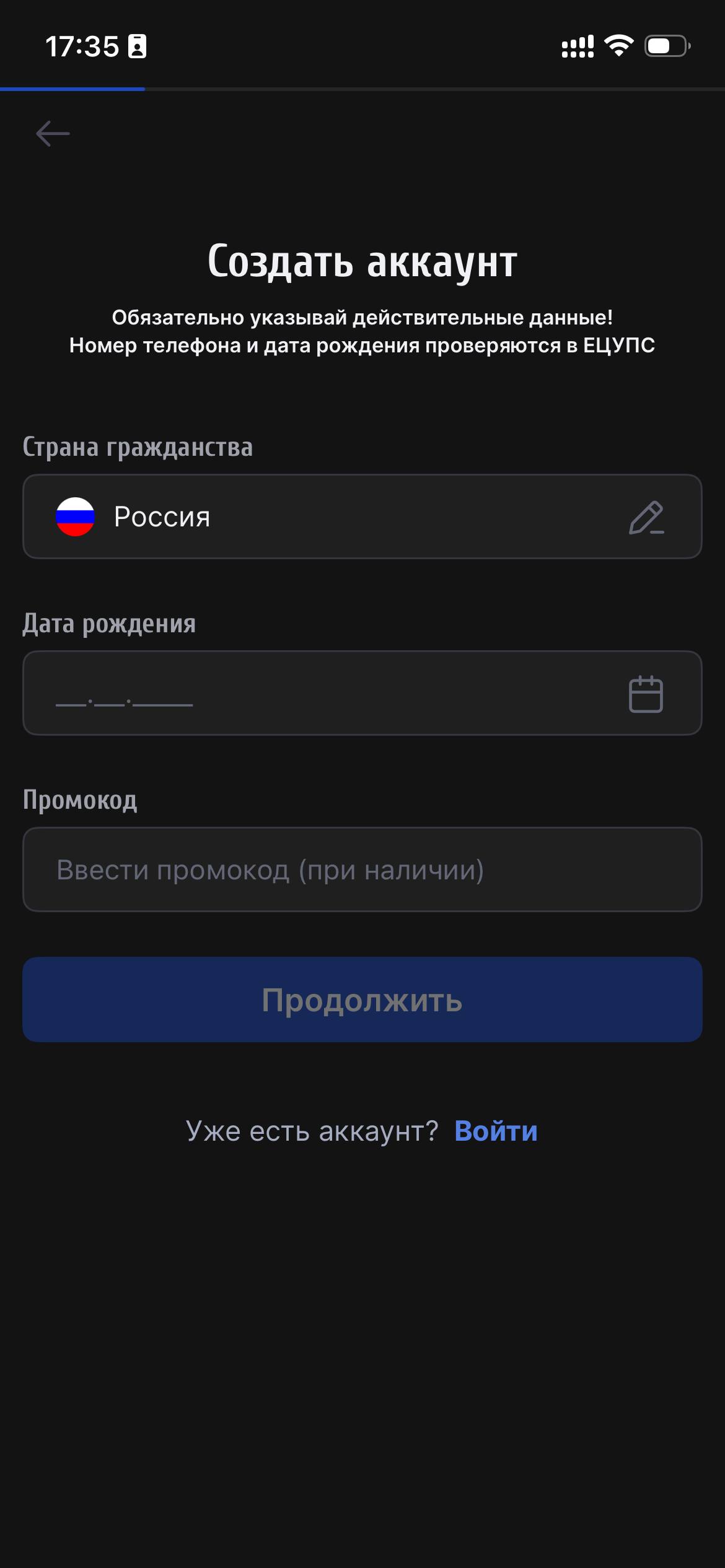The width and height of the screenshot is (725, 1568).
Task: Focus the date of birth field
Action: [310, 693]
